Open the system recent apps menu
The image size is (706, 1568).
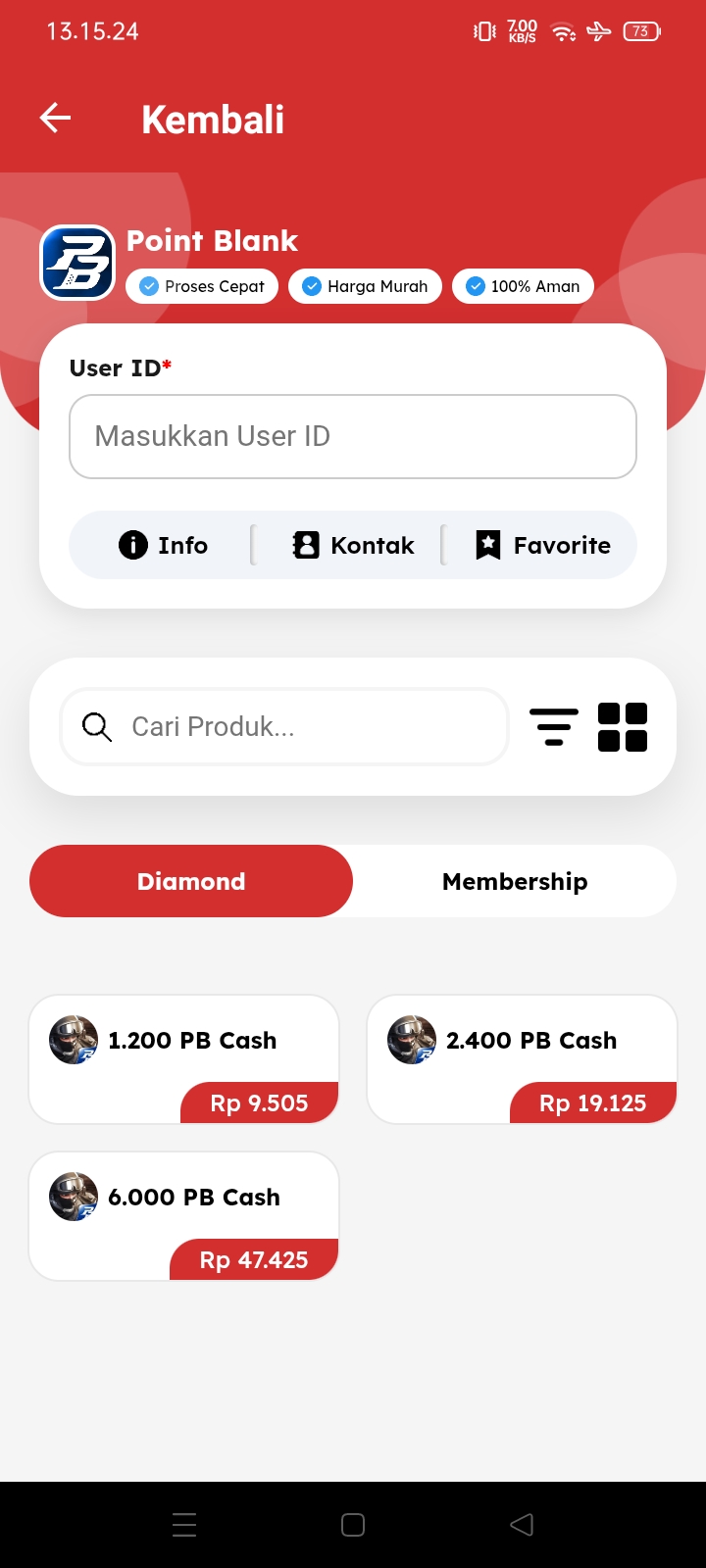click(x=184, y=1525)
